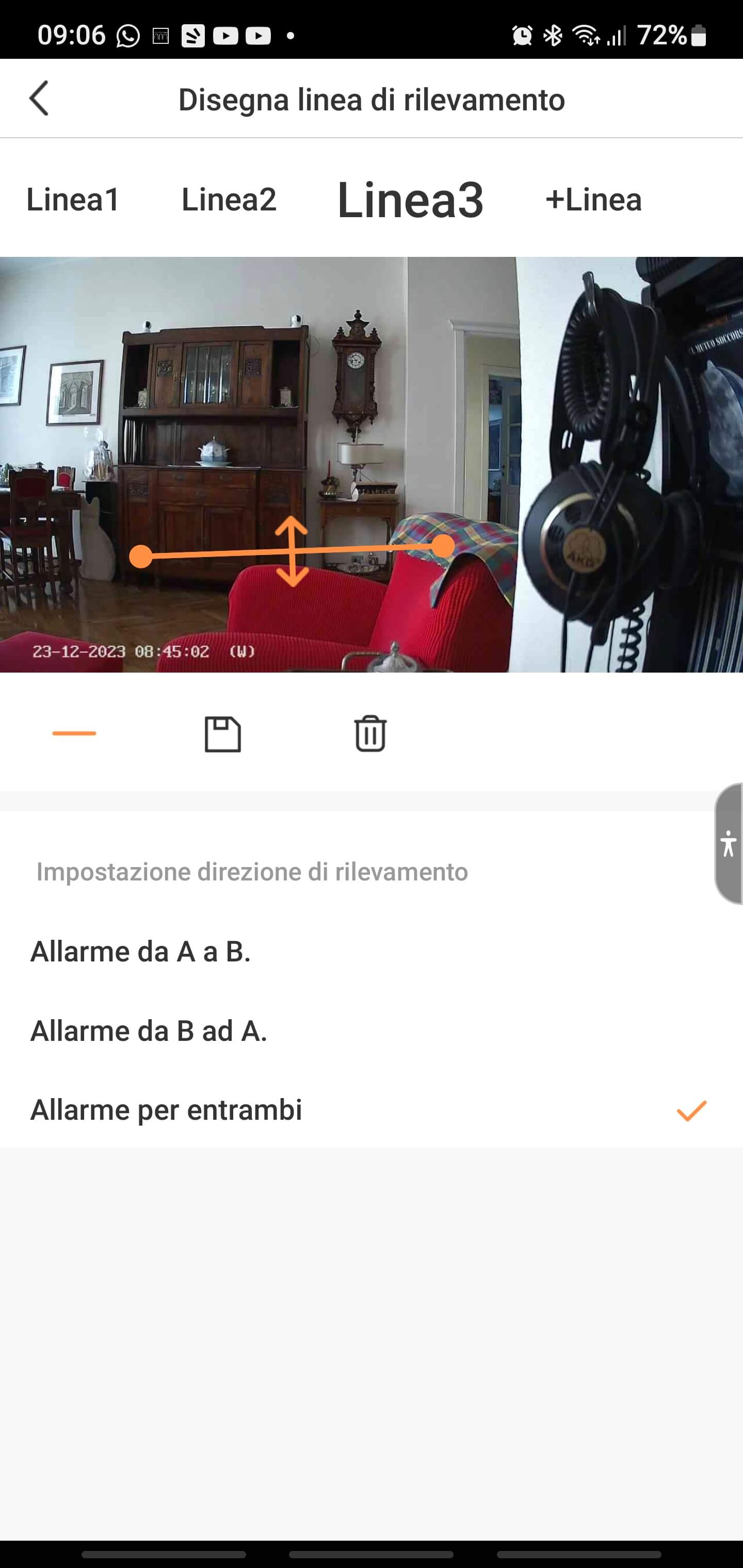Open the accessibility floating shortcut

729,844
